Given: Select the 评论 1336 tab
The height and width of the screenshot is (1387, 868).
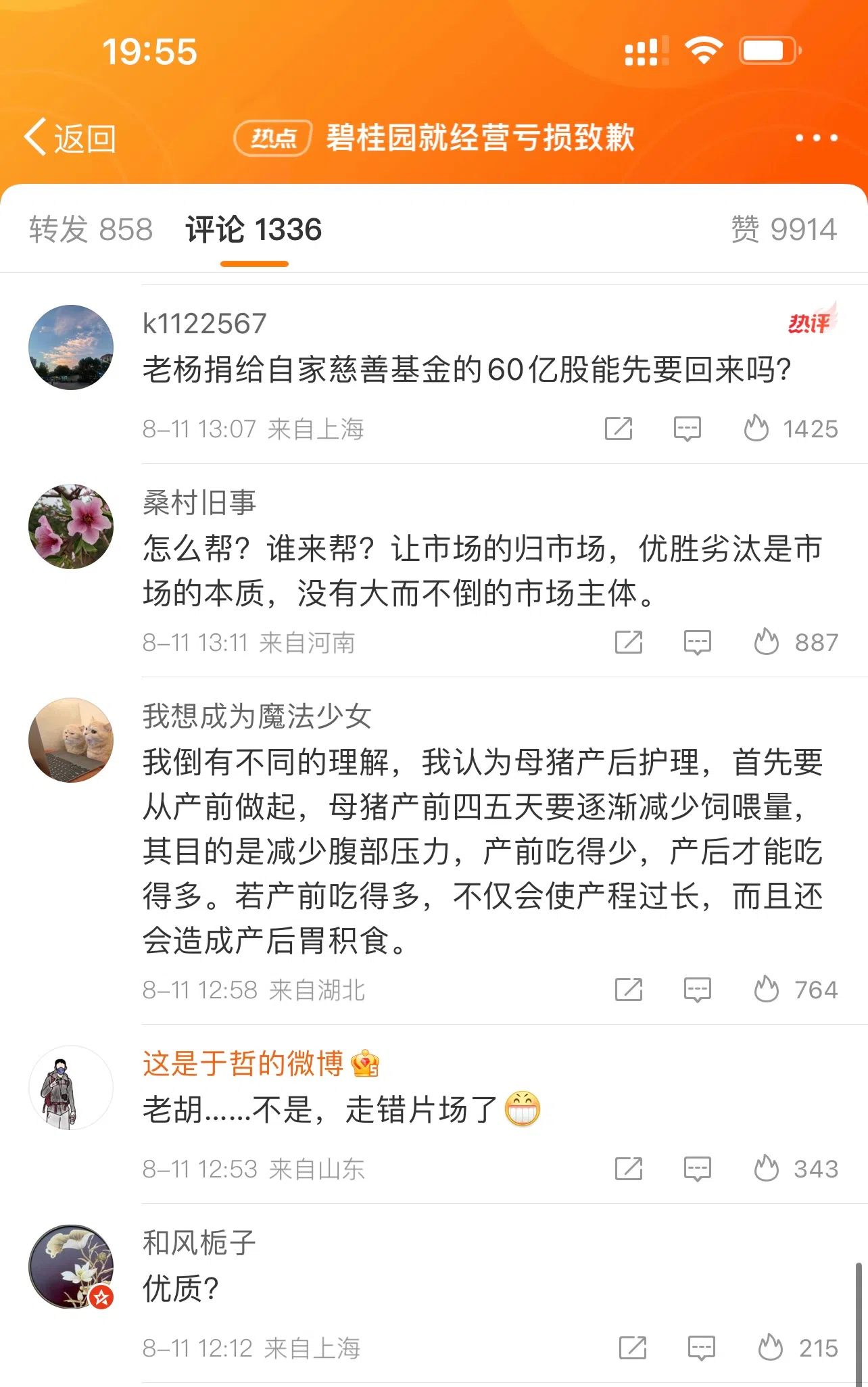Looking at the screenshot, I should point(254,230).
